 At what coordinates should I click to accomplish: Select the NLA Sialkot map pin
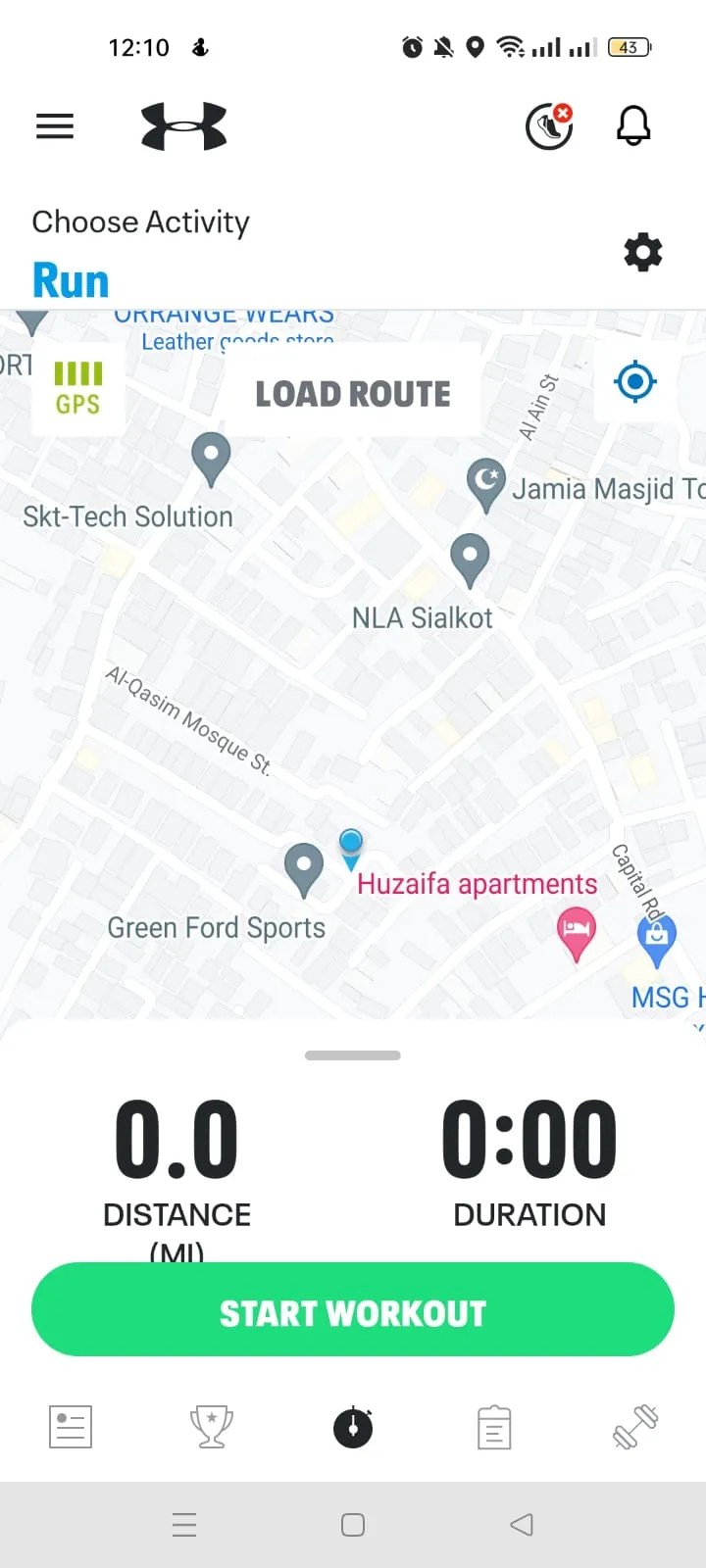tap(470, 558)
